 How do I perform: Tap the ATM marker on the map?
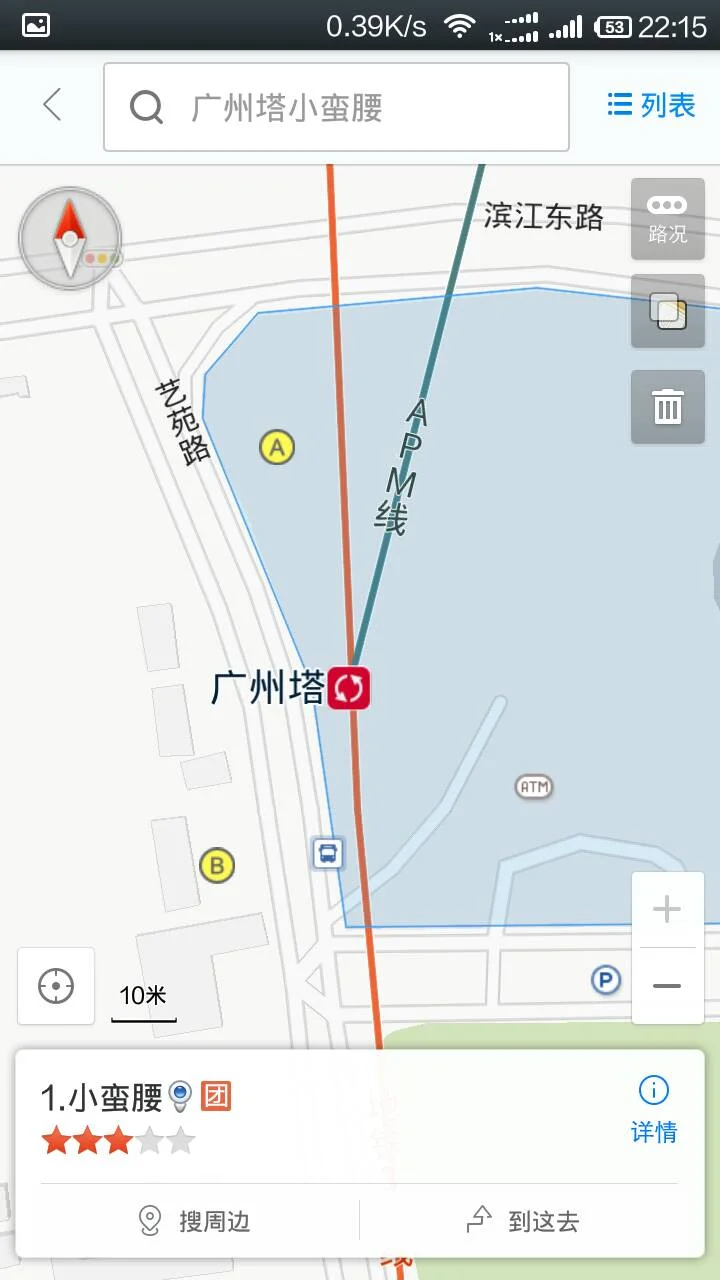534,787
